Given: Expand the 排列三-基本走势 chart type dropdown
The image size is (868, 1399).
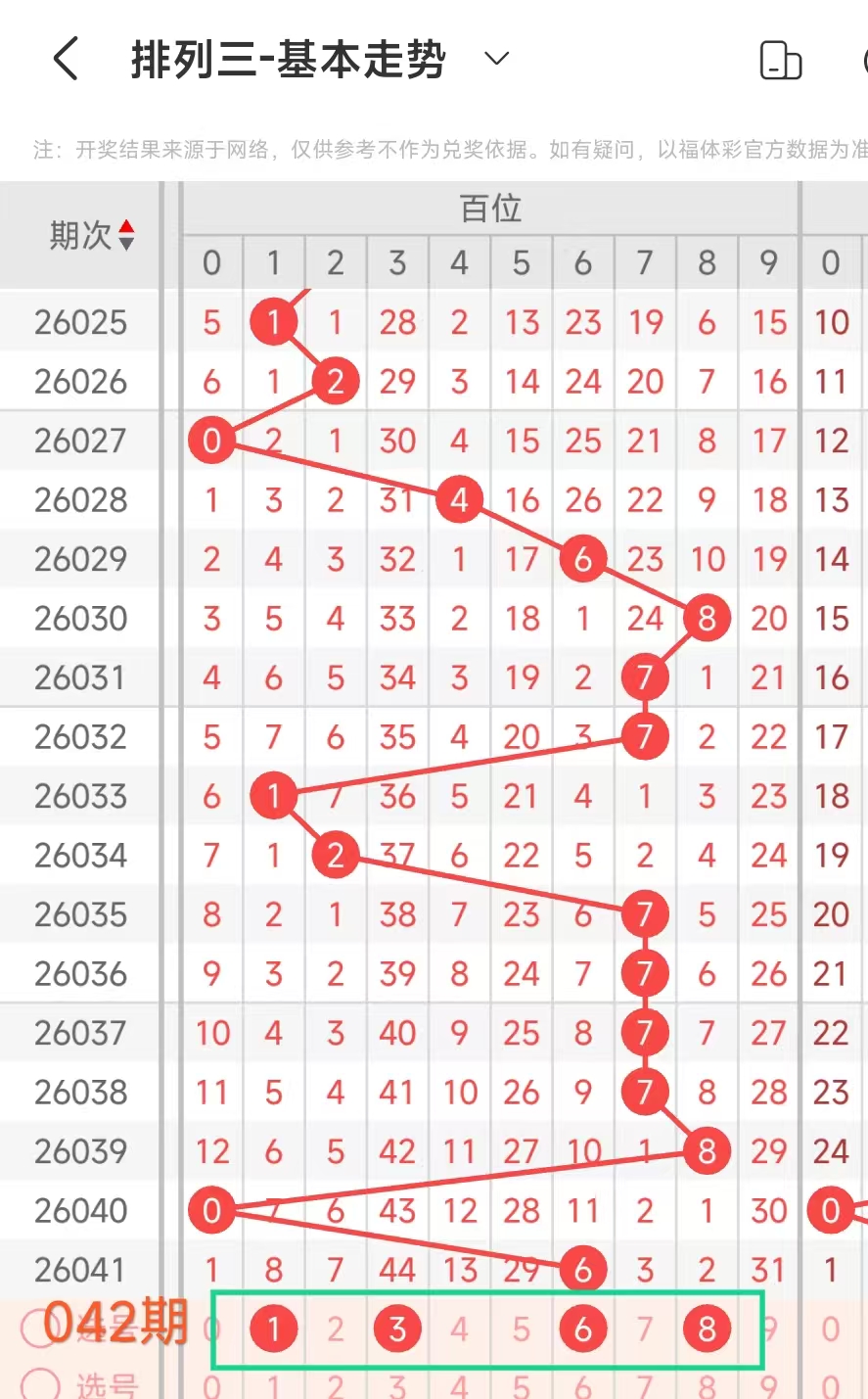Looking at the screenshot, I should (x=497, y=59).
